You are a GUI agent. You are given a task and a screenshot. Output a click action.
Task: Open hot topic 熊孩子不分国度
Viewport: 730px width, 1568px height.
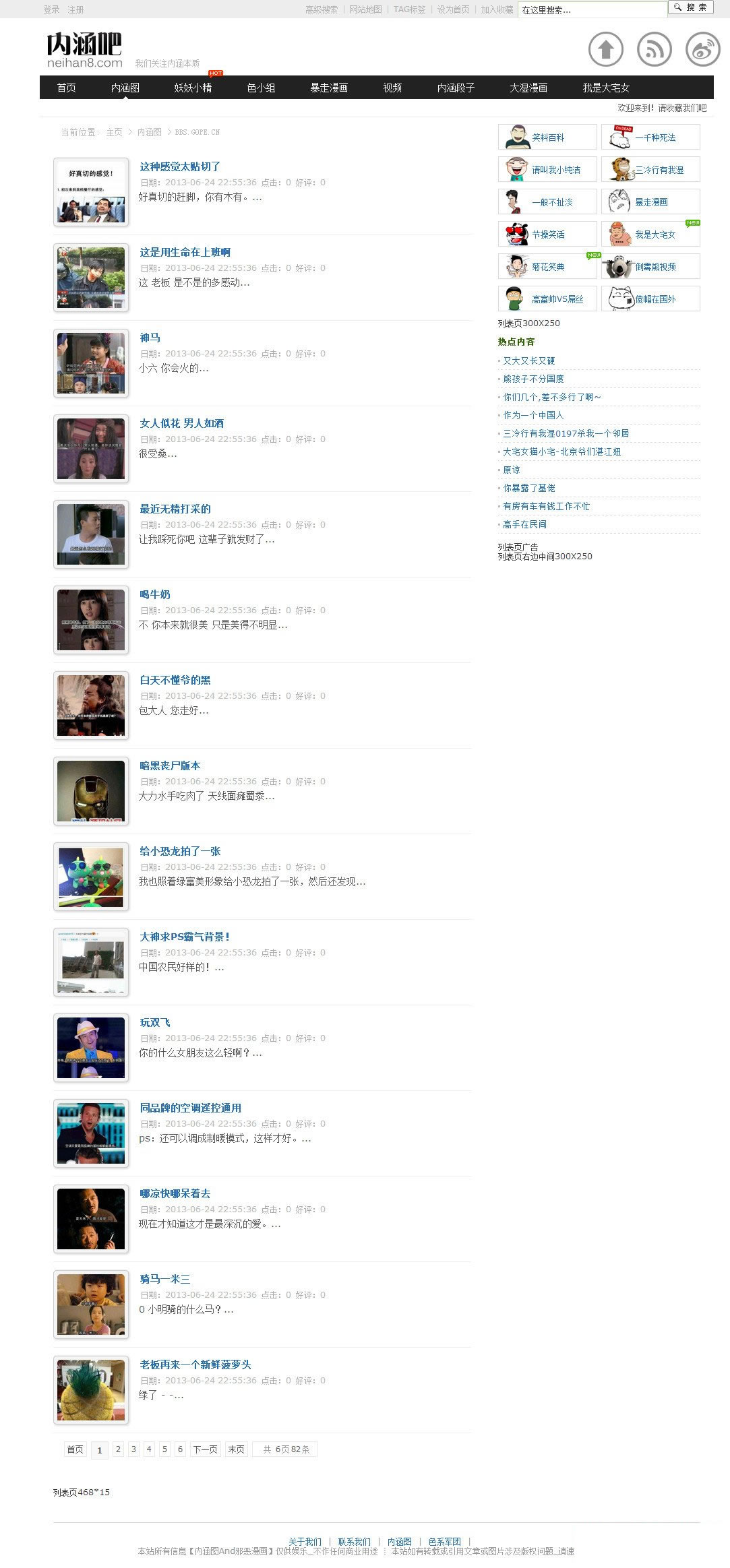pos(533,379)
